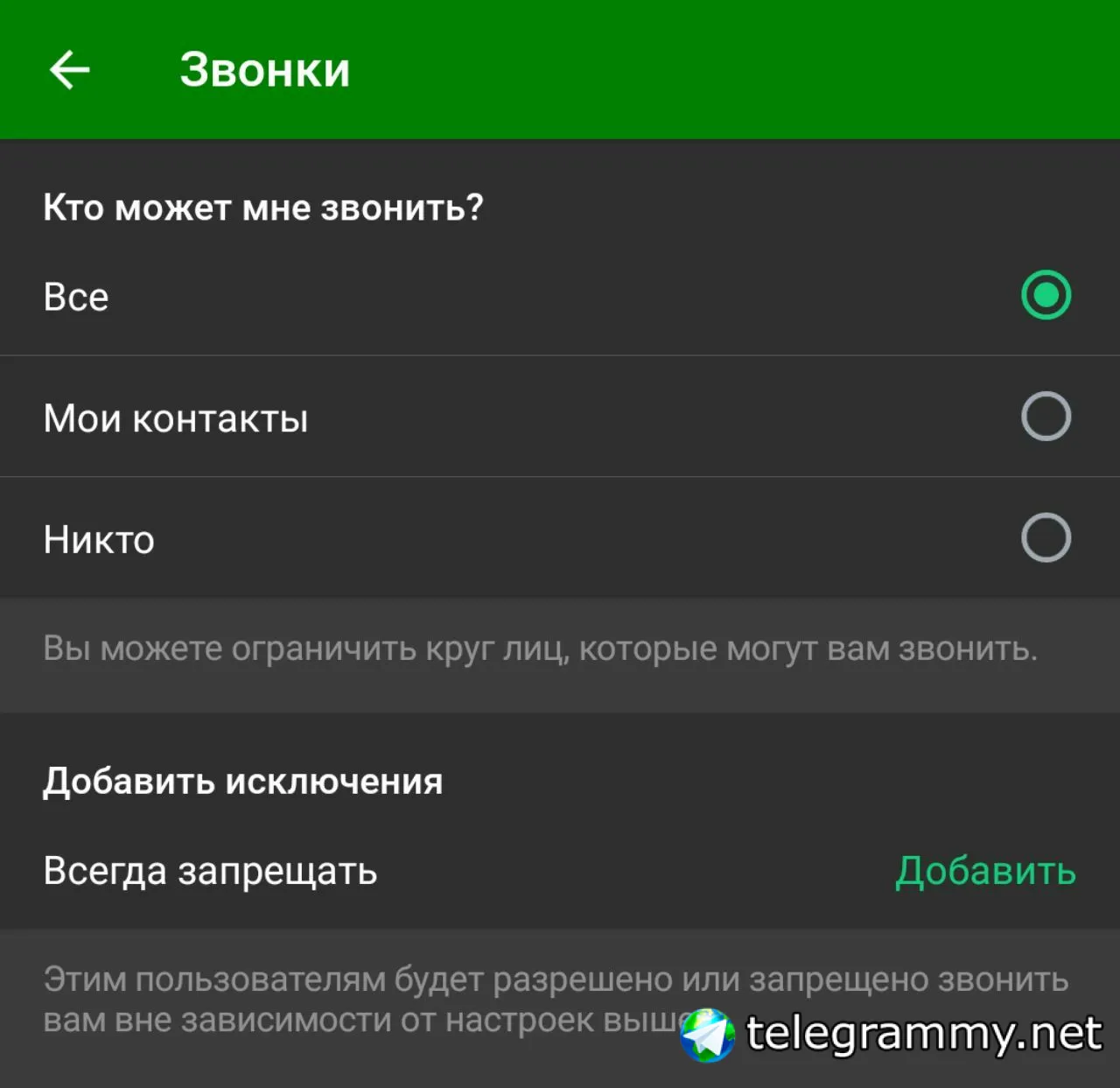The height and width of the screenshot is (1088, 1120).
Task: Select the Все option
Action: click(x=1045, y=295)
